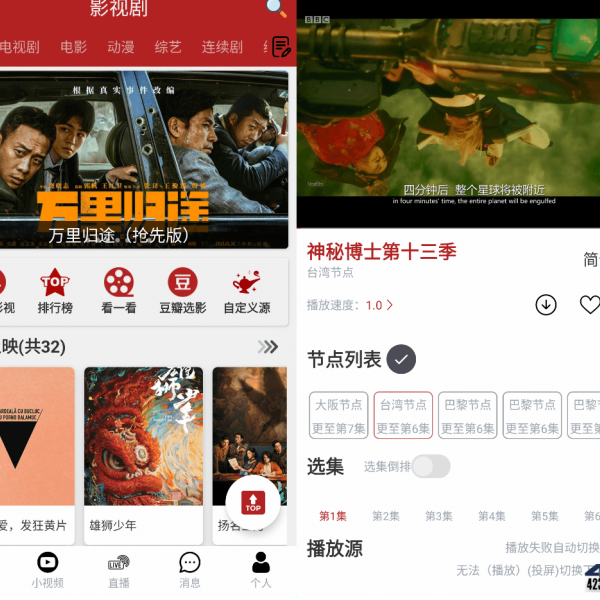The height and width of the screenshot is (600, 600).
Task: Switch to the 连续剧 tab
Action: pyautogui.click(x=222, y=47)
